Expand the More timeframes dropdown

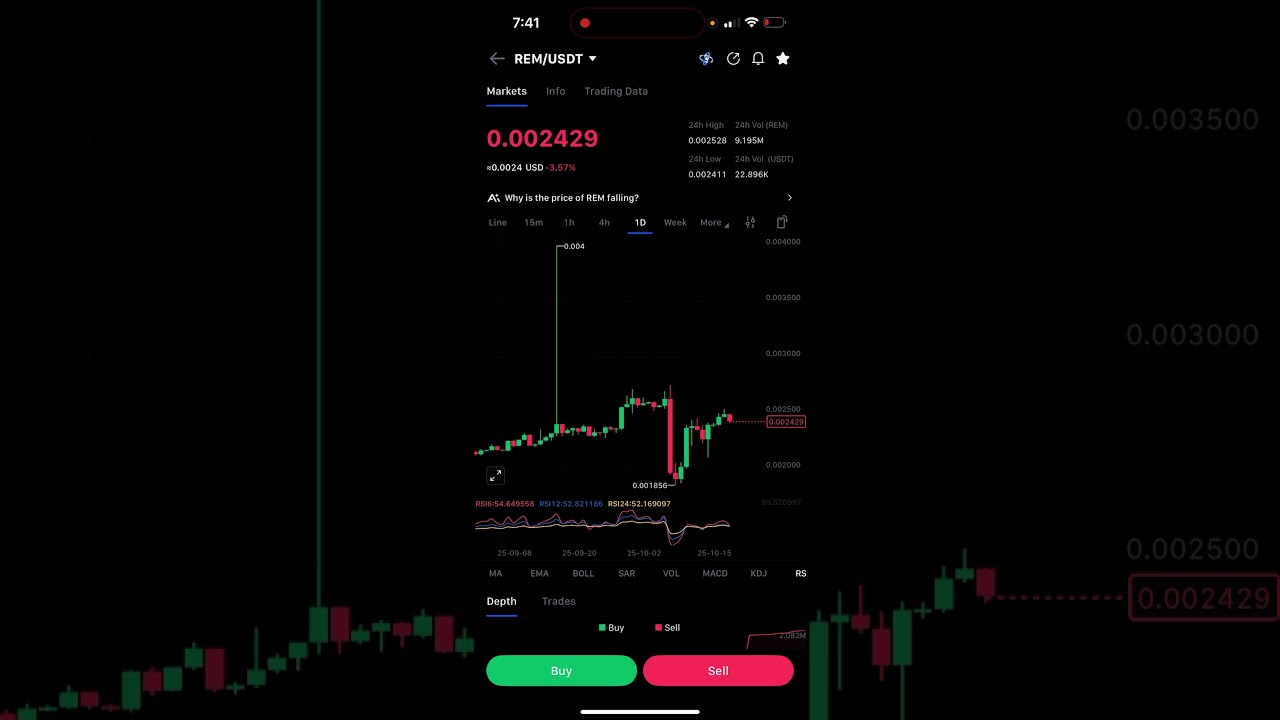[x=713, y=222]
